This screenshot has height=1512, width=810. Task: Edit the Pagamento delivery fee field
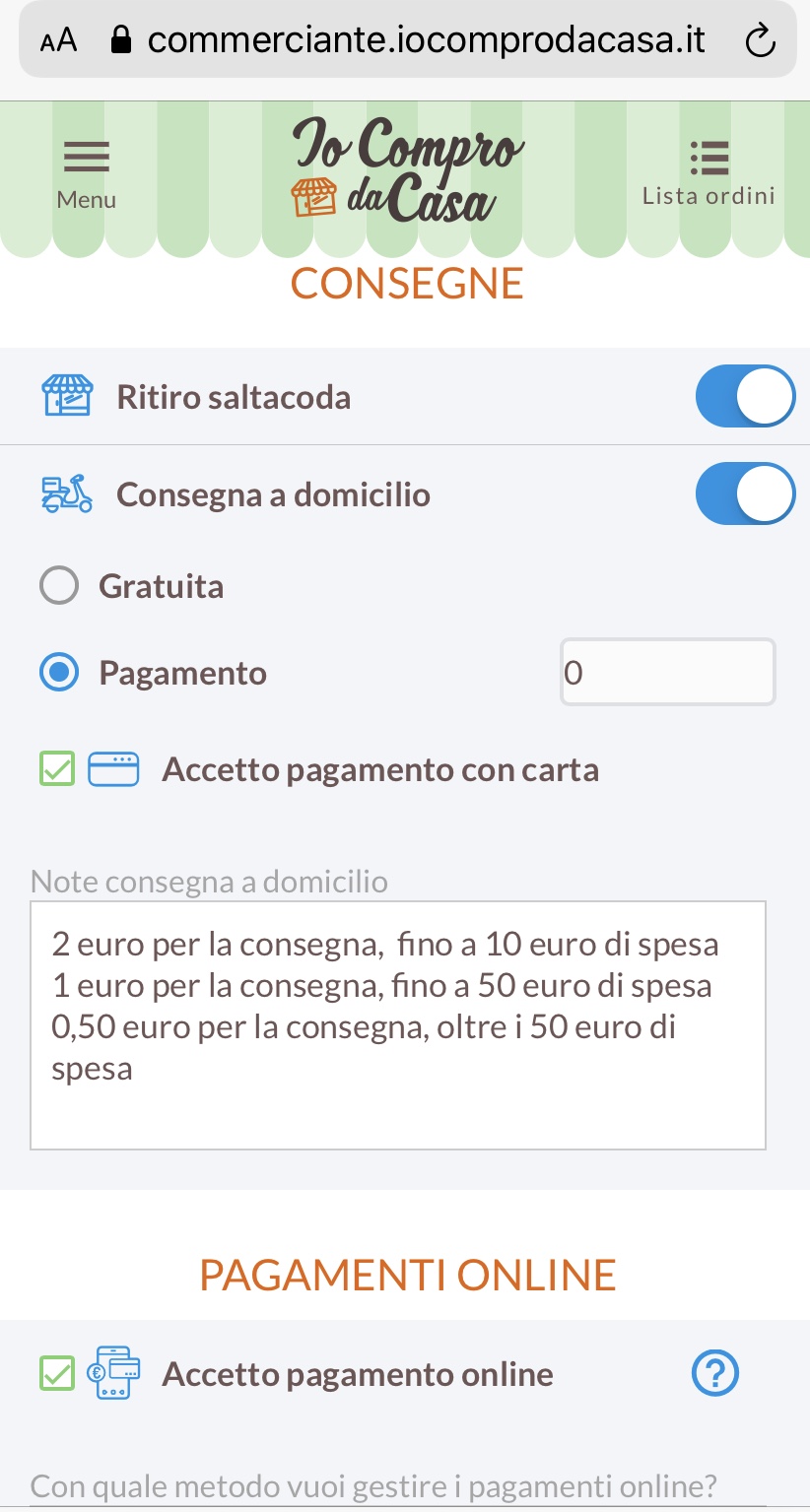click(x=667, y=673)
